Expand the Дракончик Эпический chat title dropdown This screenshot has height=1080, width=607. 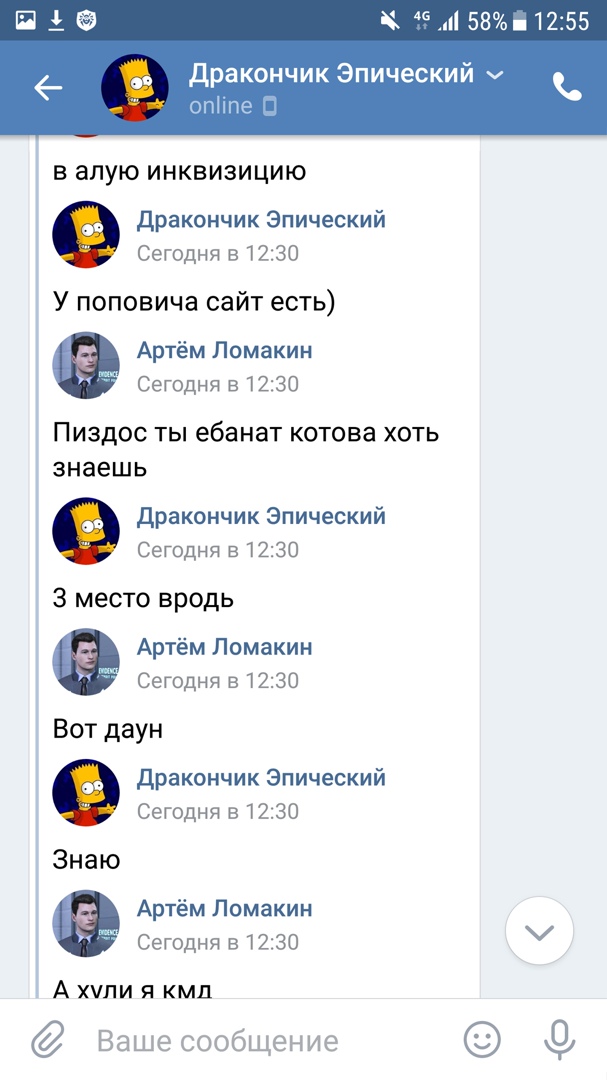pyautogui.click(x=494, y=74)
